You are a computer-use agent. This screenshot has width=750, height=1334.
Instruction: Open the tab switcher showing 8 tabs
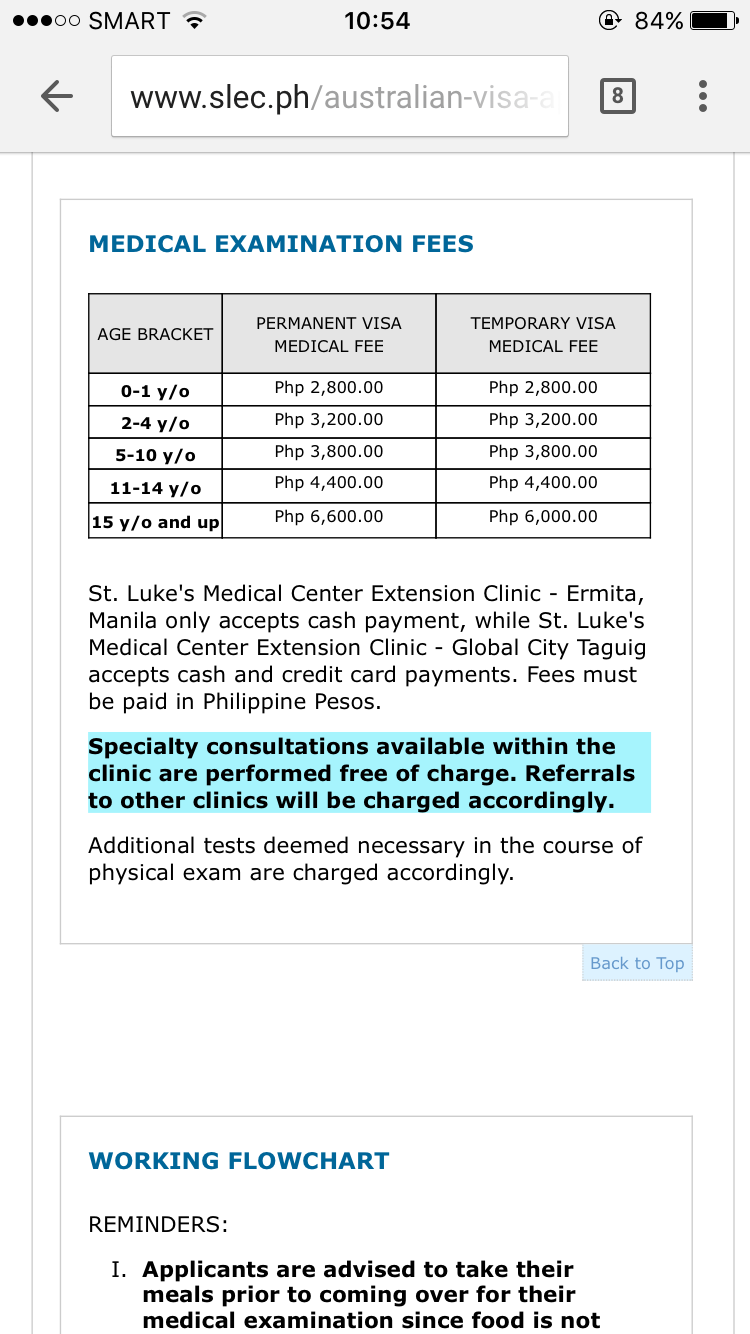coord(617,96)
